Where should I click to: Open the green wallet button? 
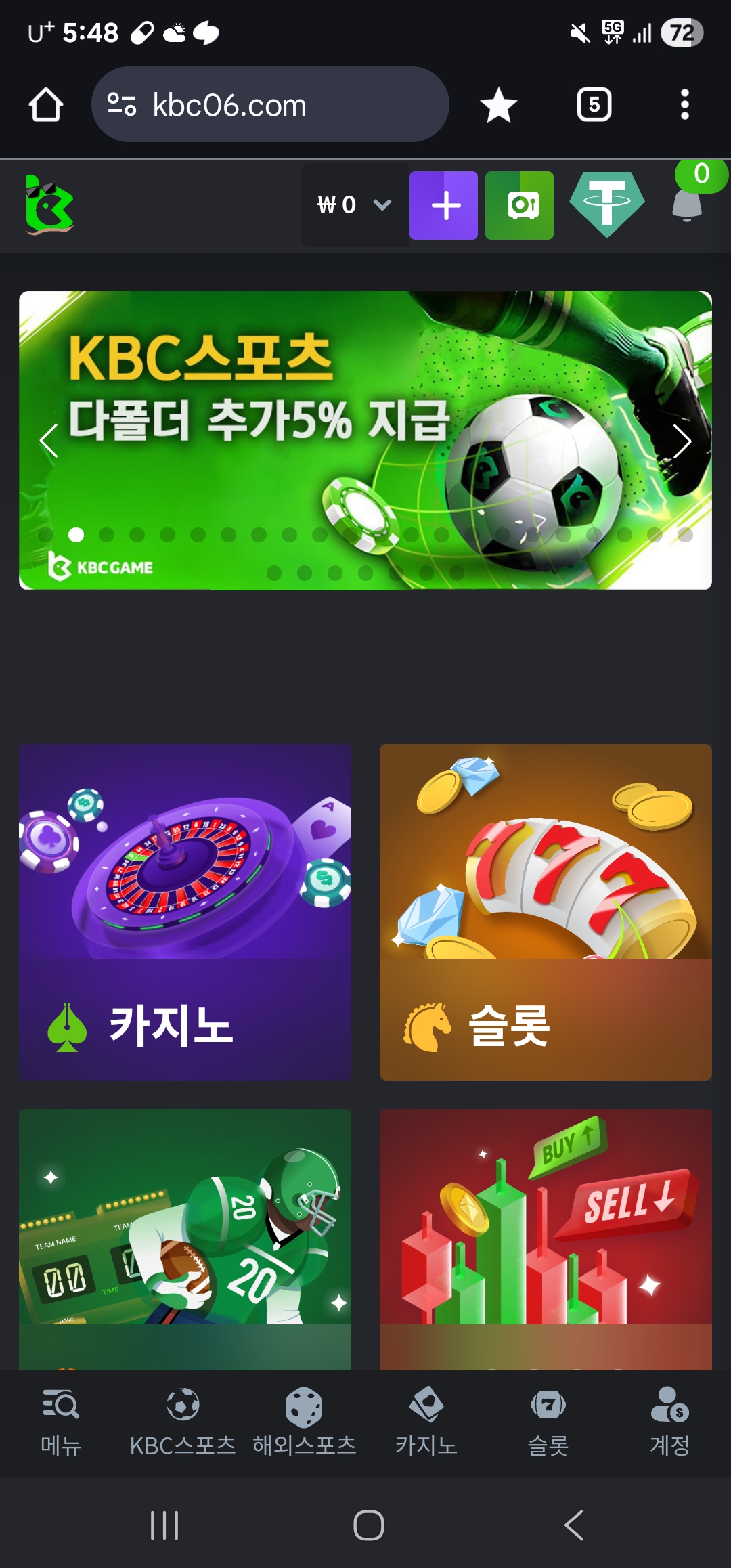[519, 205]
